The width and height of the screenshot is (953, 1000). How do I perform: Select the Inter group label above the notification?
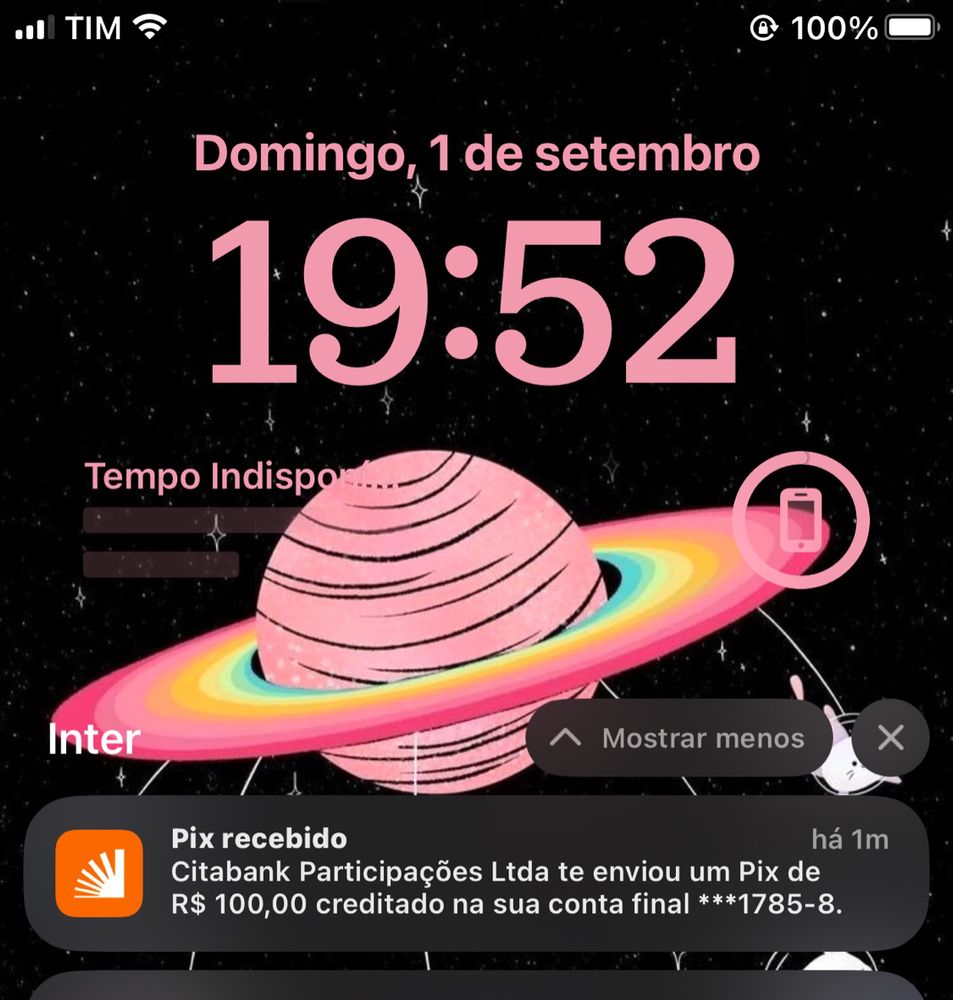[93, 740]
